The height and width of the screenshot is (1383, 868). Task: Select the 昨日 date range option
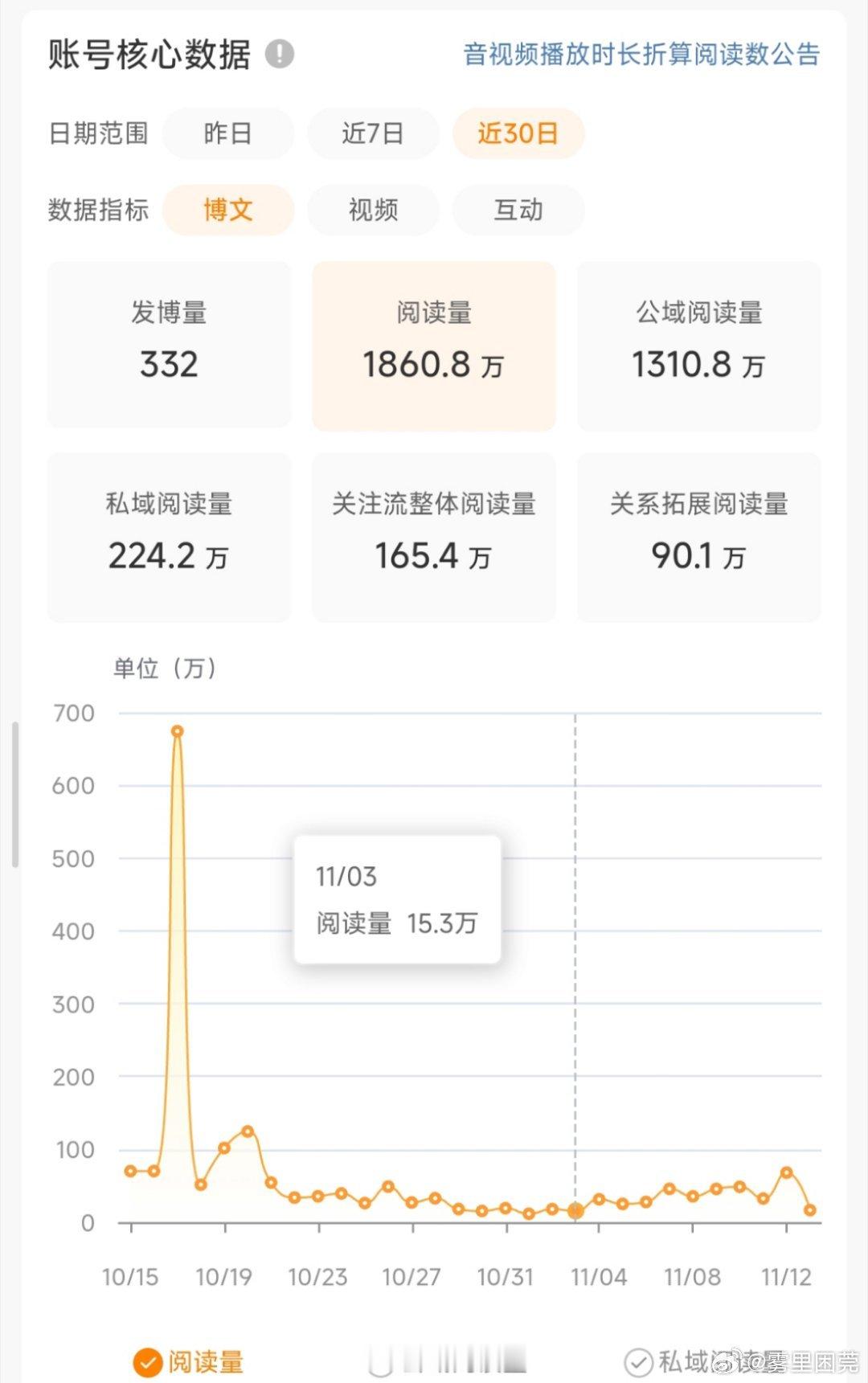(x=228, y=133)
